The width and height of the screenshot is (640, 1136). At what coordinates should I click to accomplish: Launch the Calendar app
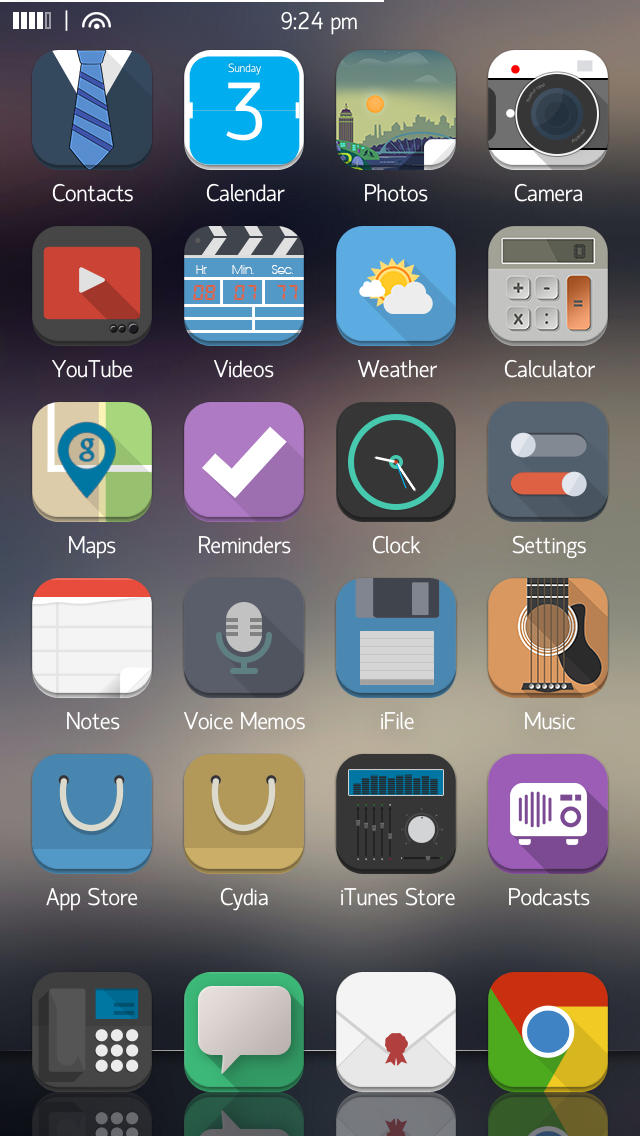click(244, 110)
